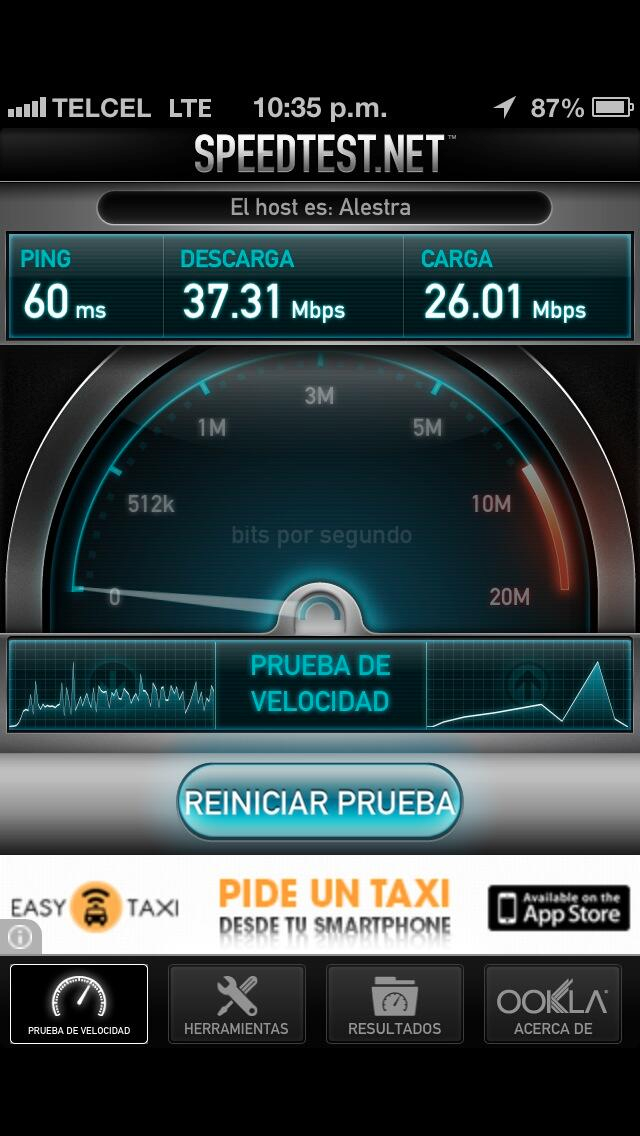Tap the Reiniciar Prueba button
This screenshot has width=640, height=1136.
(x=320, y=802)
